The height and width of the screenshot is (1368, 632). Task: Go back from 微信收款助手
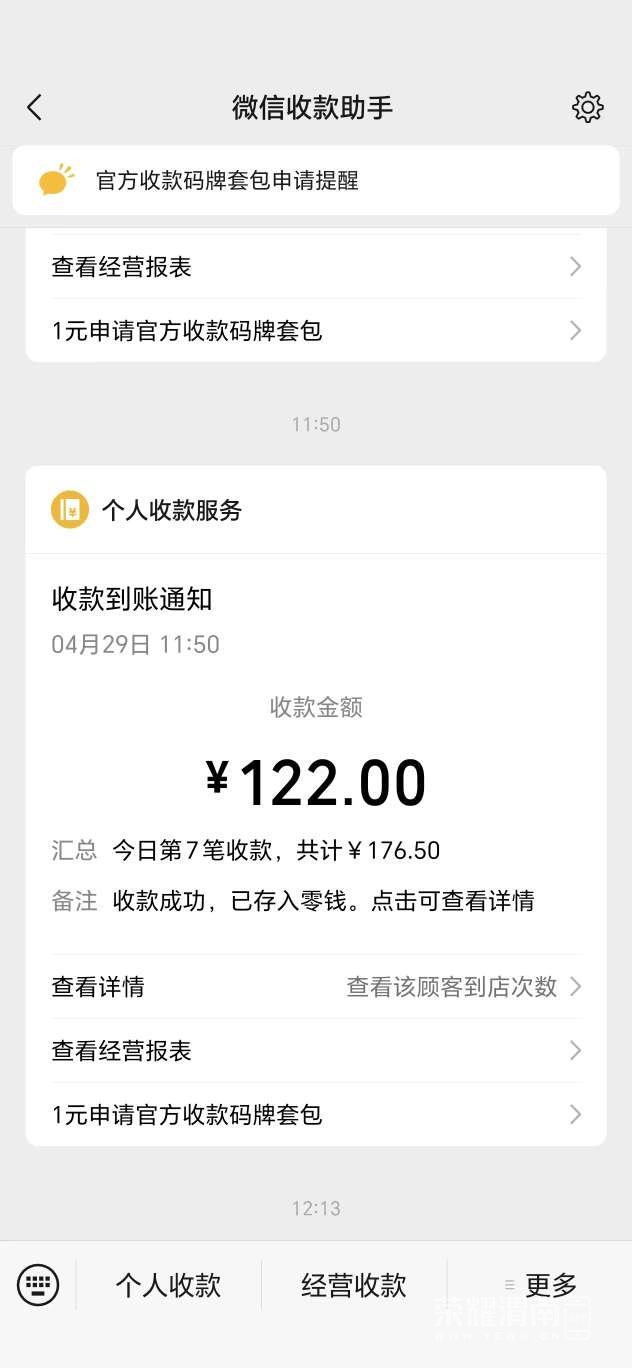(35, 108)
